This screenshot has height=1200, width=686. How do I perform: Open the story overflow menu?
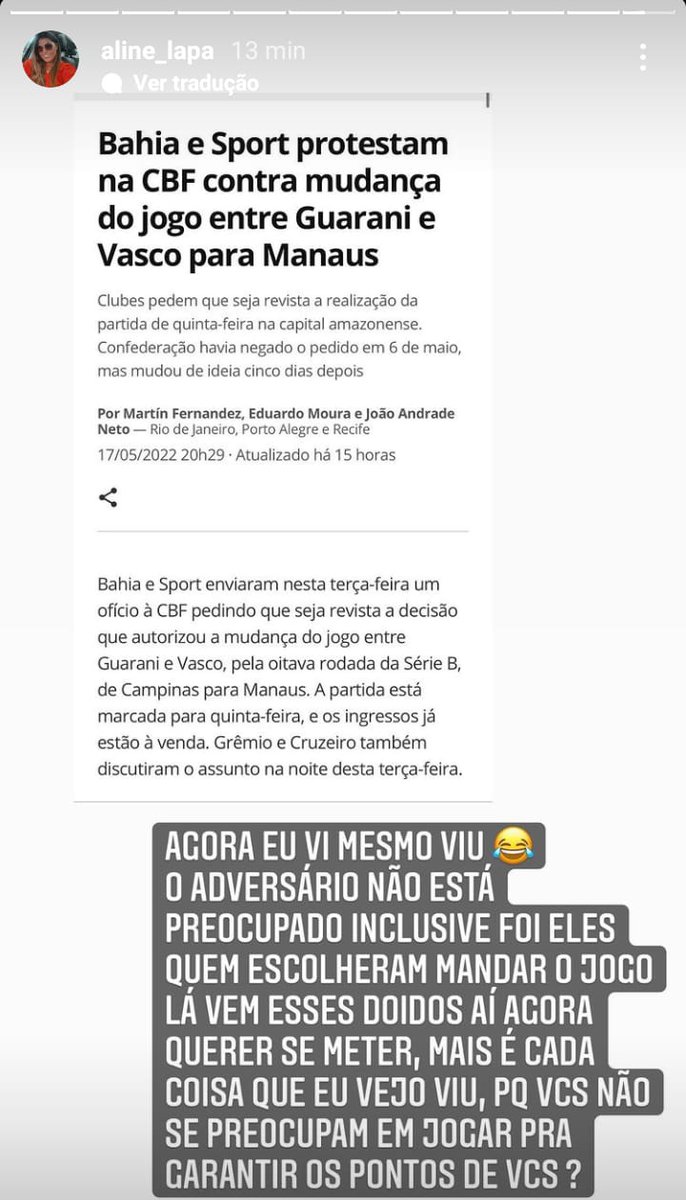click(643, 57)
